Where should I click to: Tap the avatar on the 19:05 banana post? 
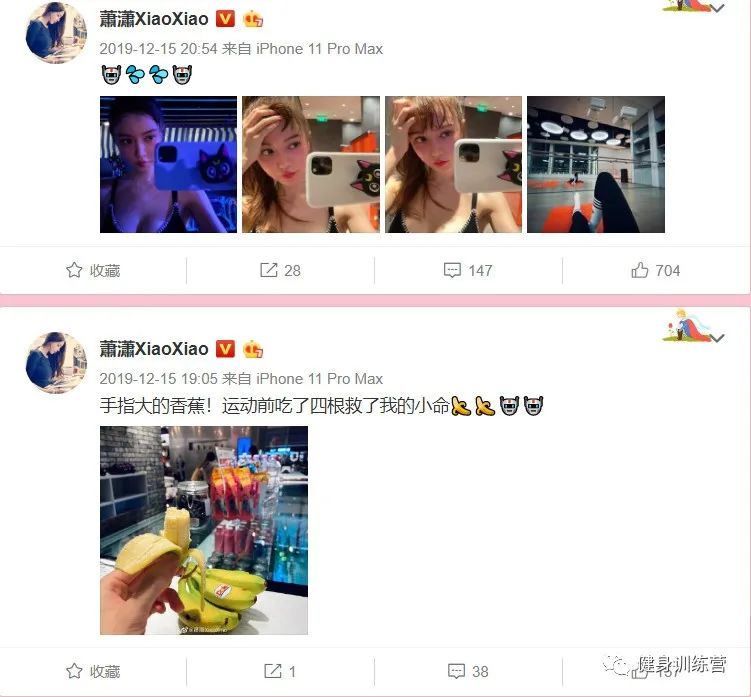point(56,361)
